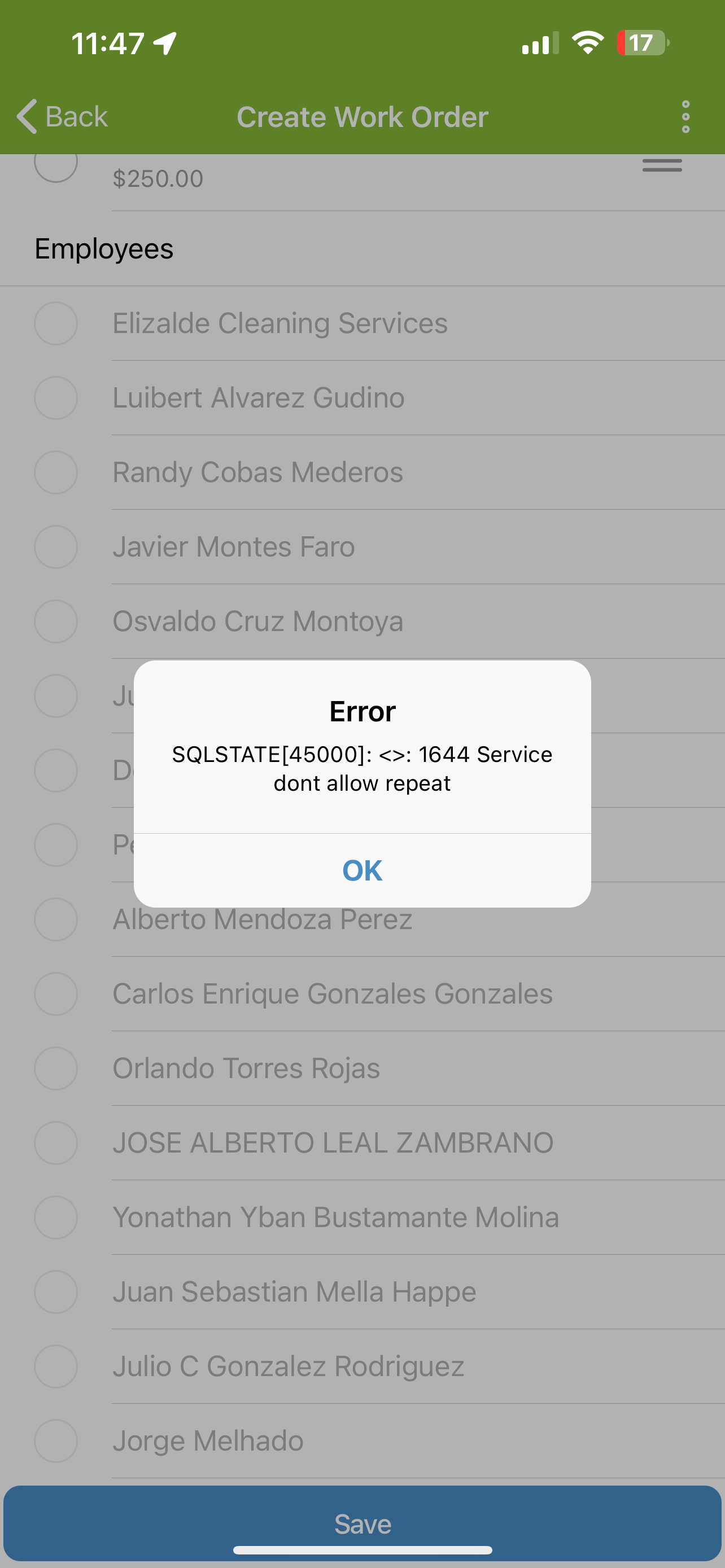Save the work order
725x1568 pixels.
(x=362, y=1523)
